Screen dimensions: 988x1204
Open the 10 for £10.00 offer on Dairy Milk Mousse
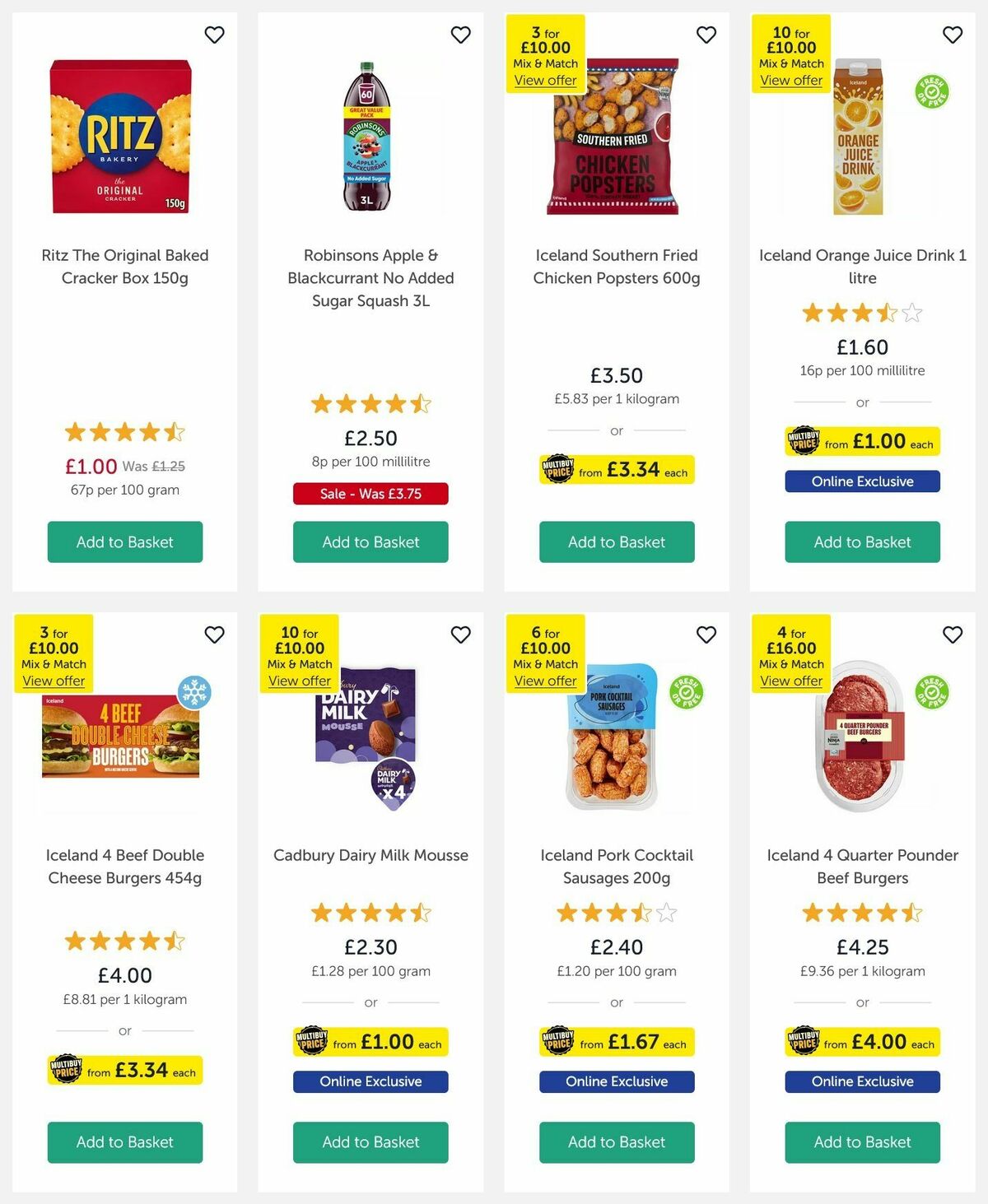[x=299, y=681]
